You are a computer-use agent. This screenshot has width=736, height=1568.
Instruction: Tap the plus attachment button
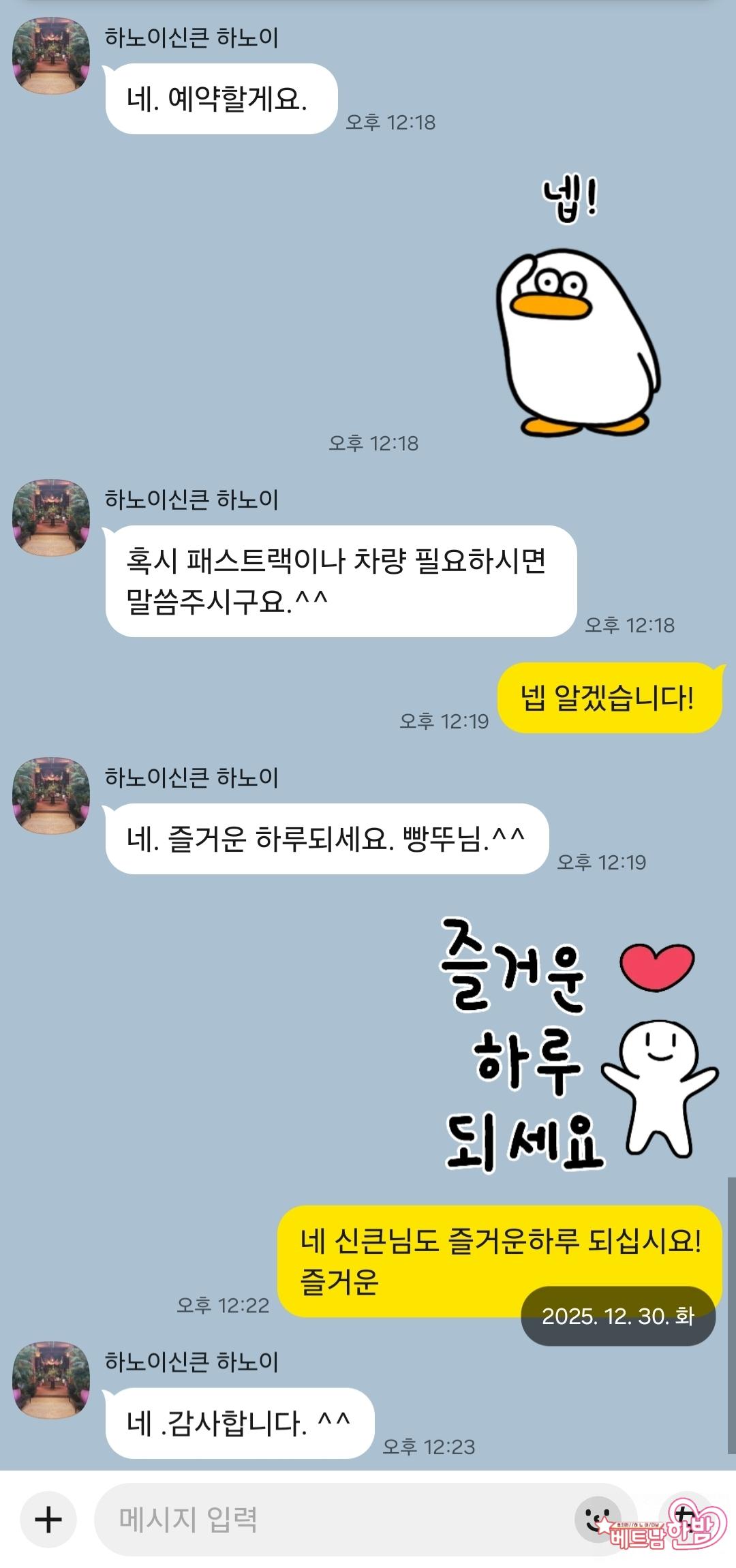coord(48,1520)
